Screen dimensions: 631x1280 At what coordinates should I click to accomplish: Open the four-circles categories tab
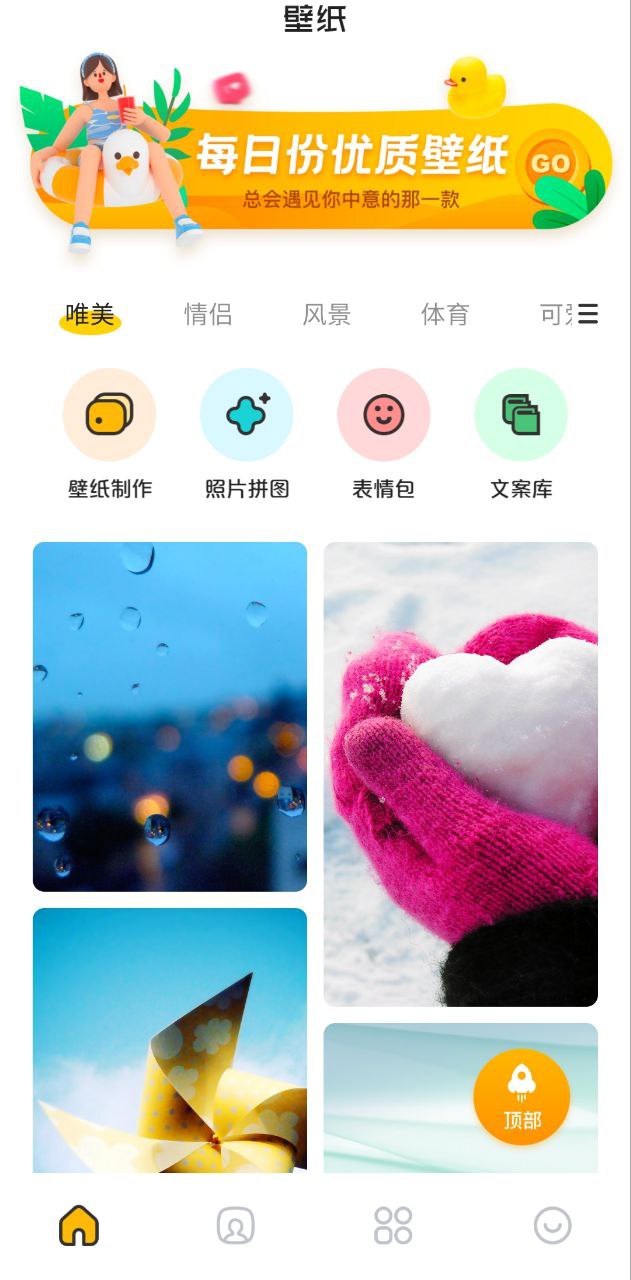(x=393, y=1225)
